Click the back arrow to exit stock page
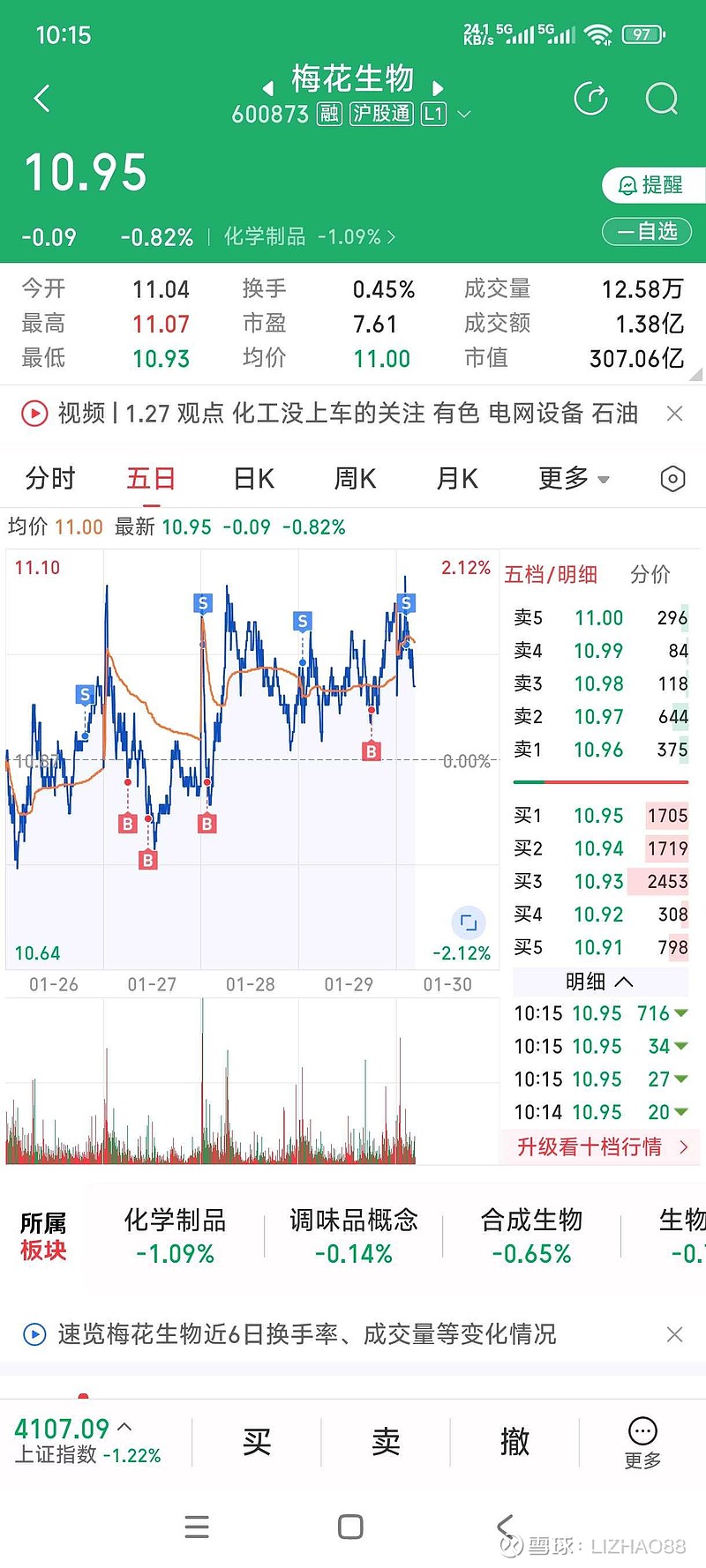This screenshot has width=706, height=1568. coord(41,98)
